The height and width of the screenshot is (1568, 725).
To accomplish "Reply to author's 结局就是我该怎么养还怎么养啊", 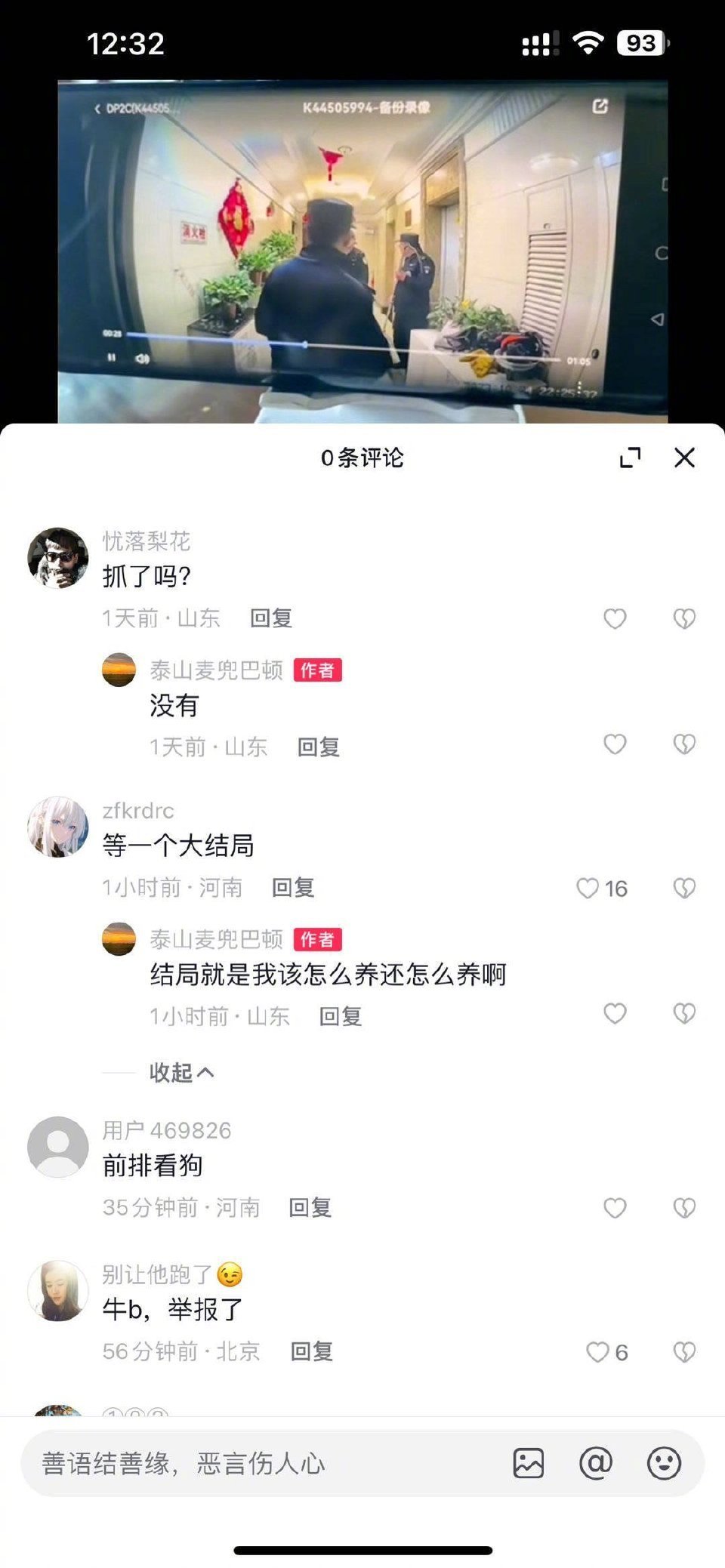I will pyautogui.click(x=341, y=1017).
